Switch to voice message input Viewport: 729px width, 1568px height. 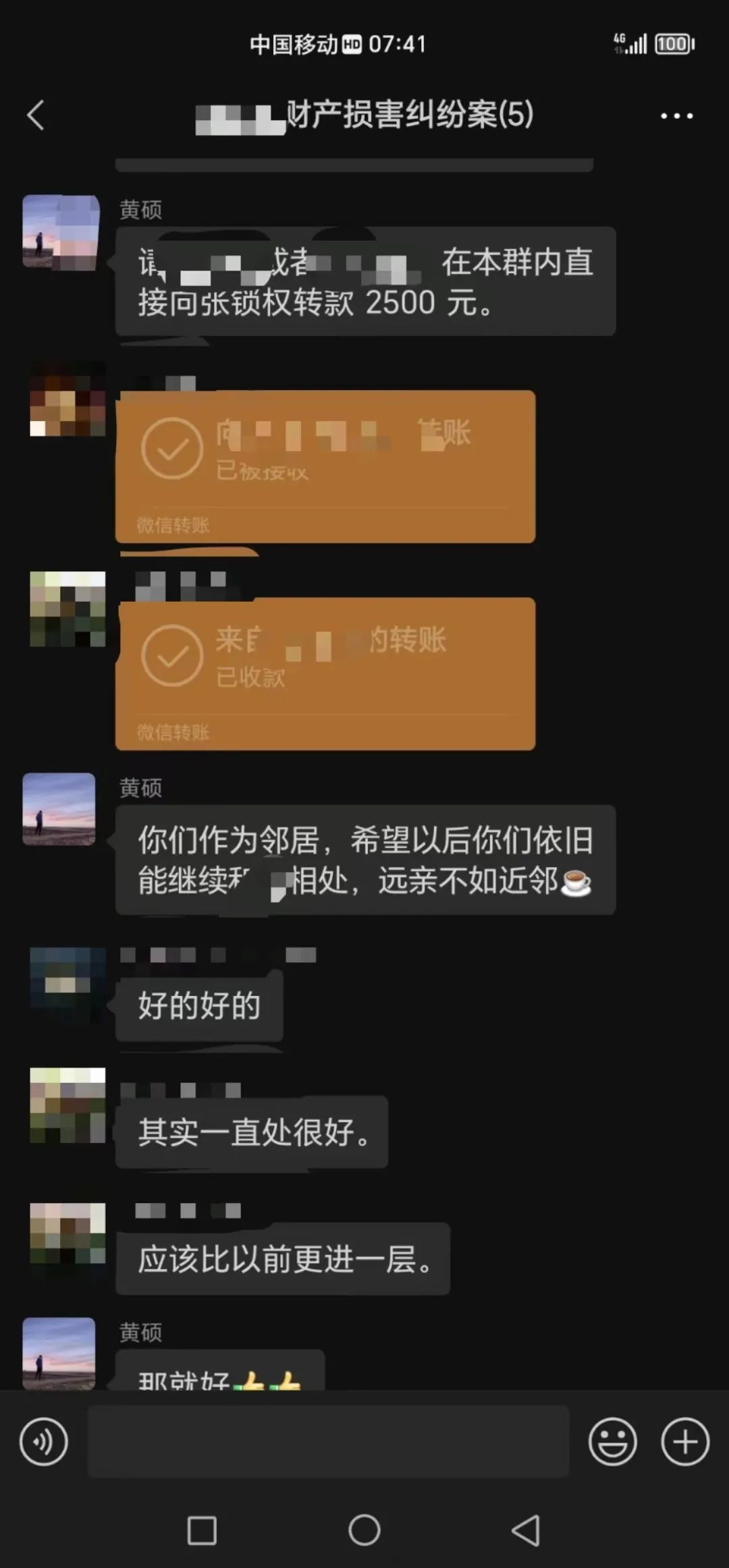coord(44,1442)
